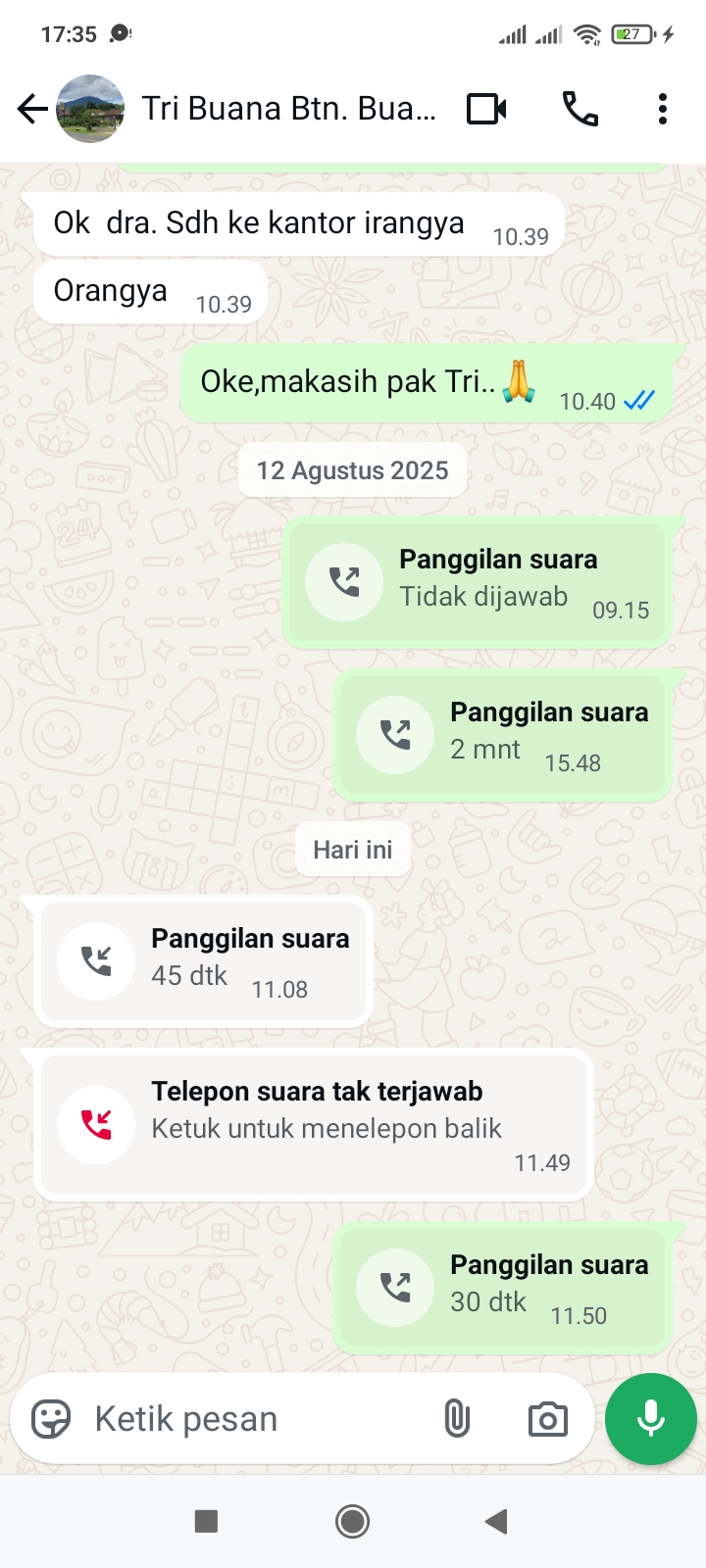Open the 2 mnt voice call entry
This screenshot has height=1568, width=706.
pyautogui.click(x=503, y=736)
